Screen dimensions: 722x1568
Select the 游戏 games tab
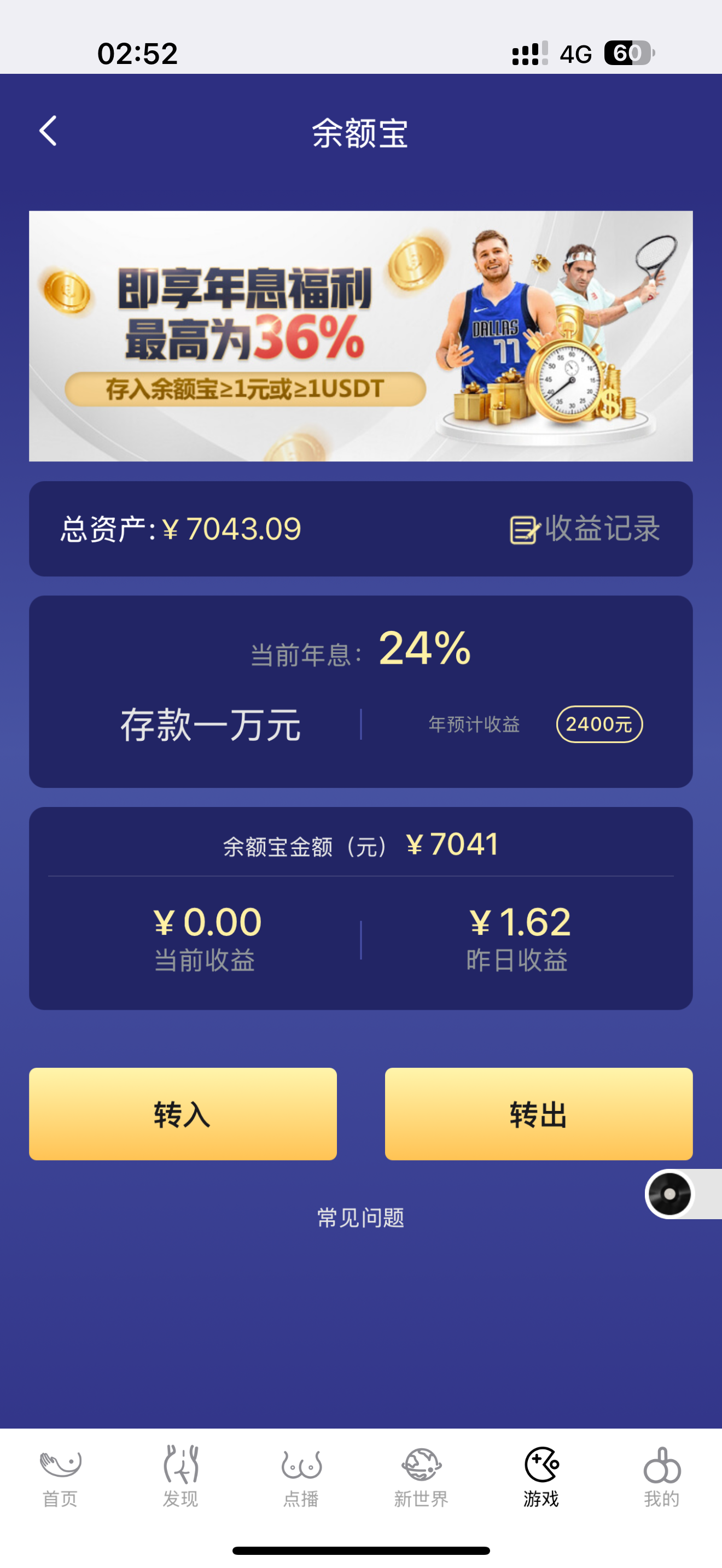[541, 1477]
